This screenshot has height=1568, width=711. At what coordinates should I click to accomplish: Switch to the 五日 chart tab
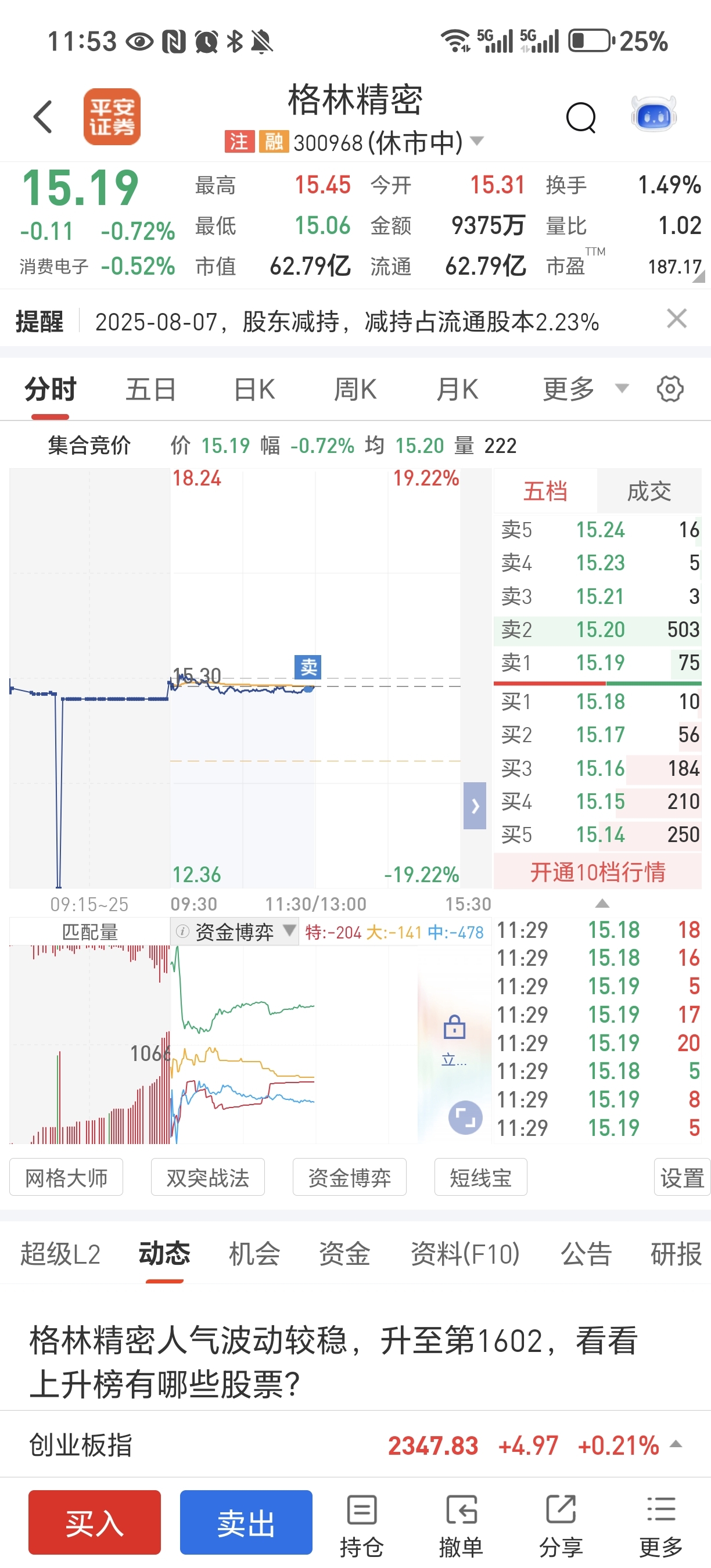point(150,389)
